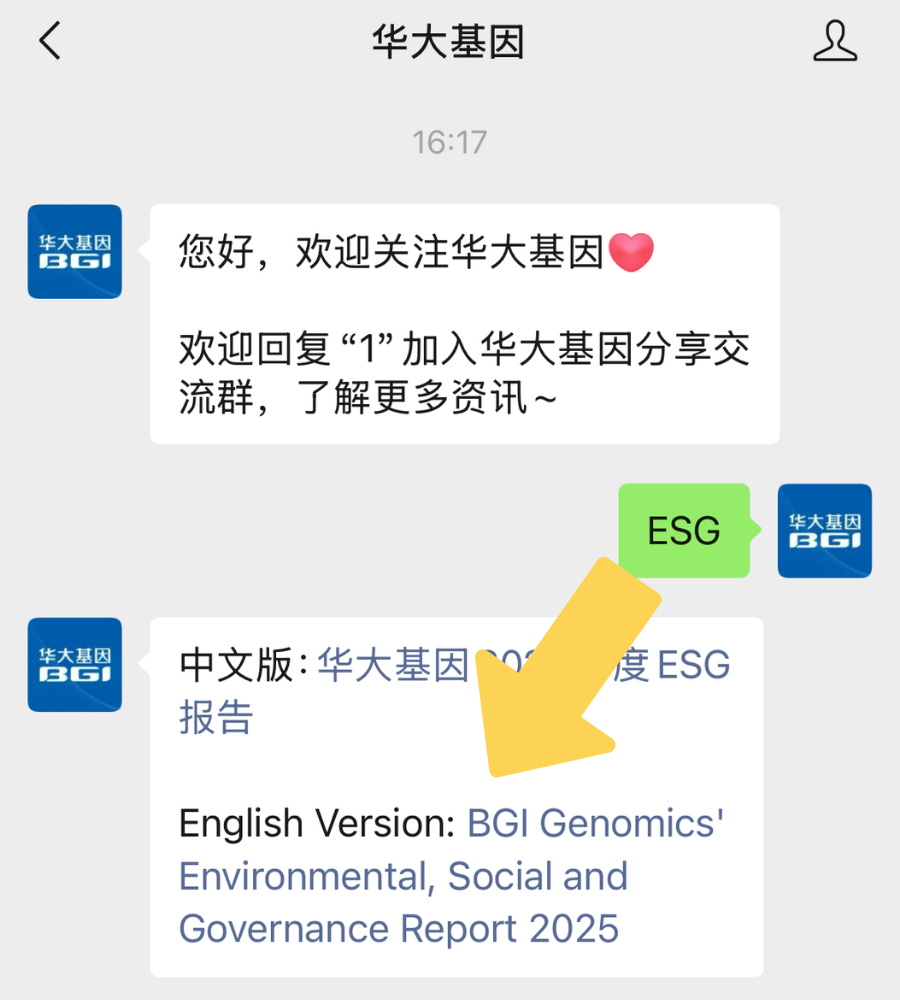Tap the avatar next to the ESG message
This screenshot has height=1000, width=900.
tap(824, 531)
